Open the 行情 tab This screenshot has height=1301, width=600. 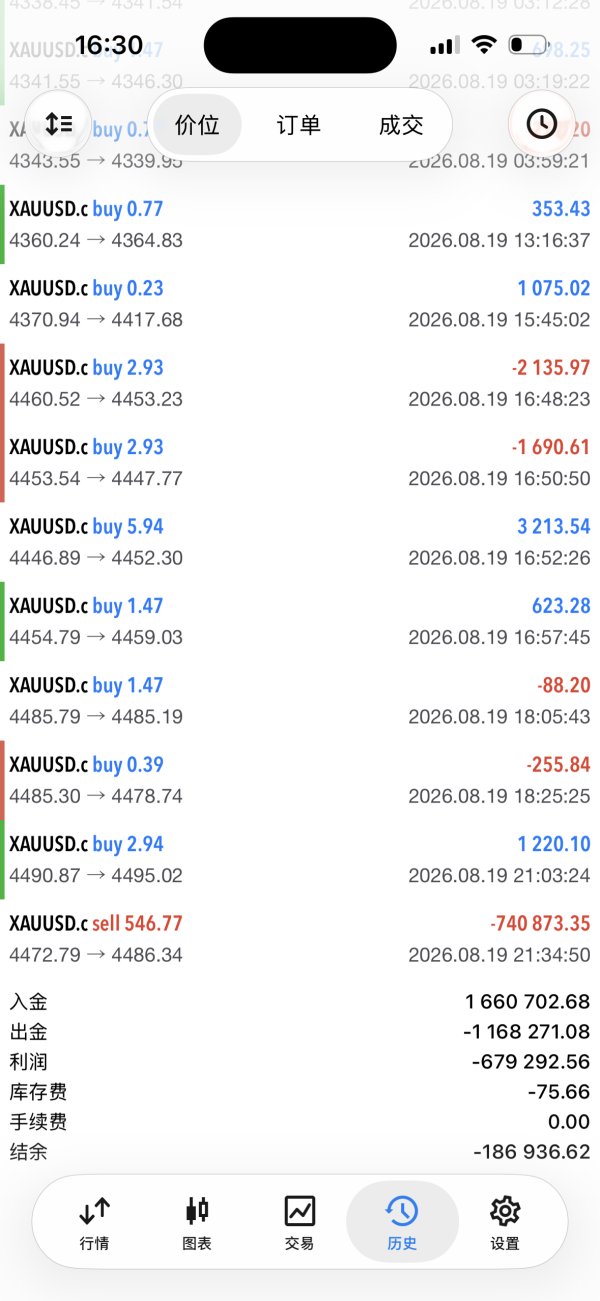click(94, 1222)
